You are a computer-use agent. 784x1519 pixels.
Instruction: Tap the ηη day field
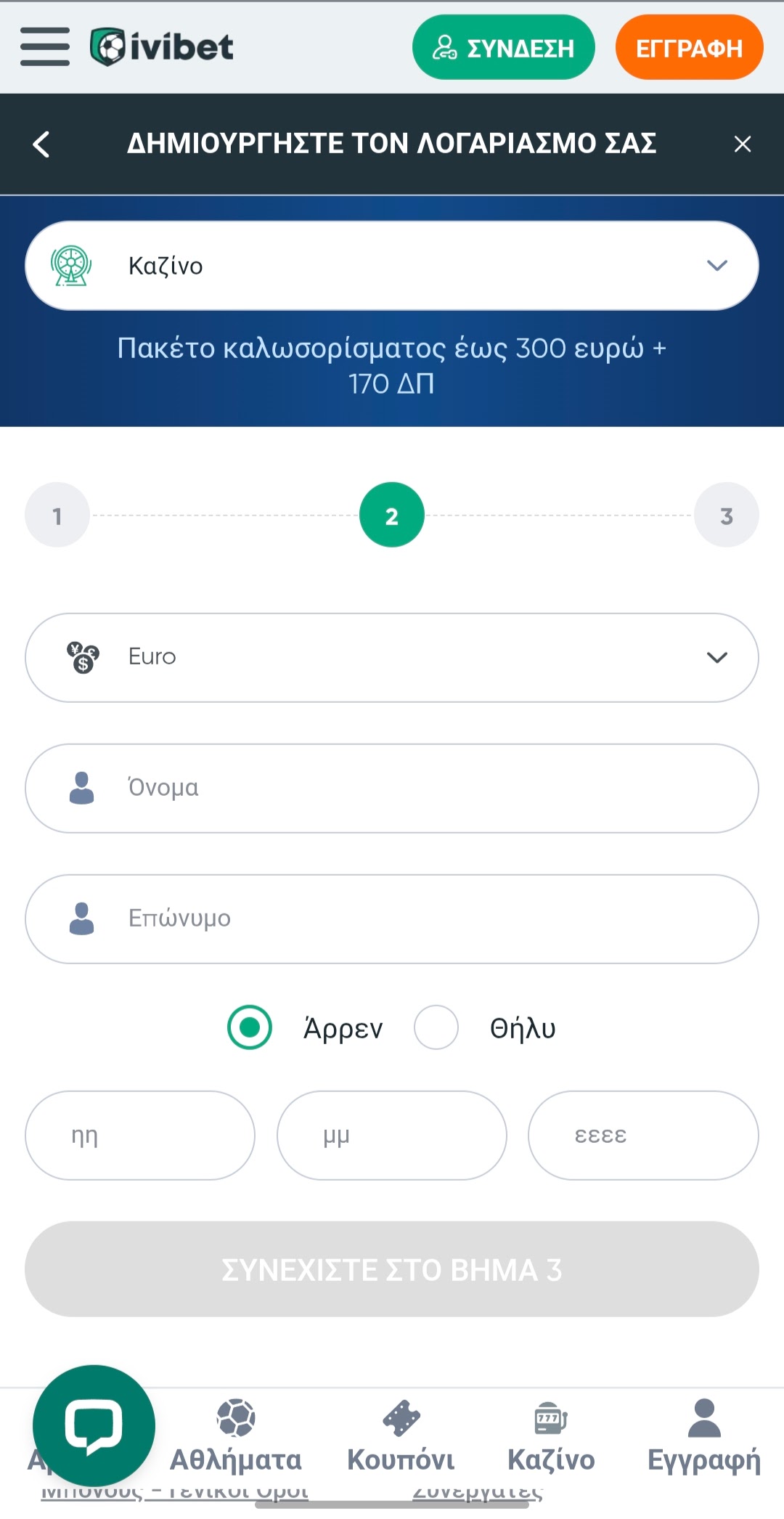(140, 1135)
